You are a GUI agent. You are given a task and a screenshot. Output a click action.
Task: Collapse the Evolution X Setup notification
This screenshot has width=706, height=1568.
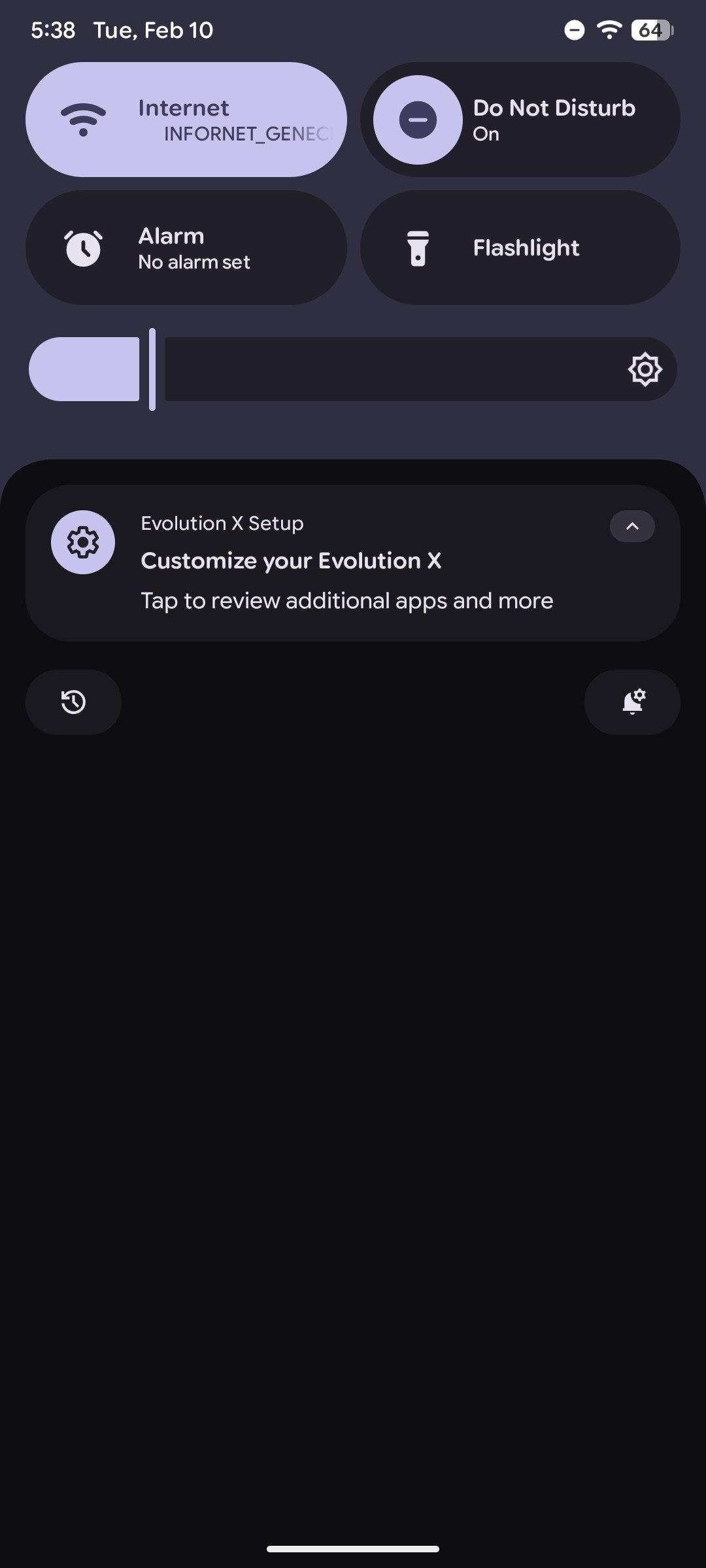point(632,527)
